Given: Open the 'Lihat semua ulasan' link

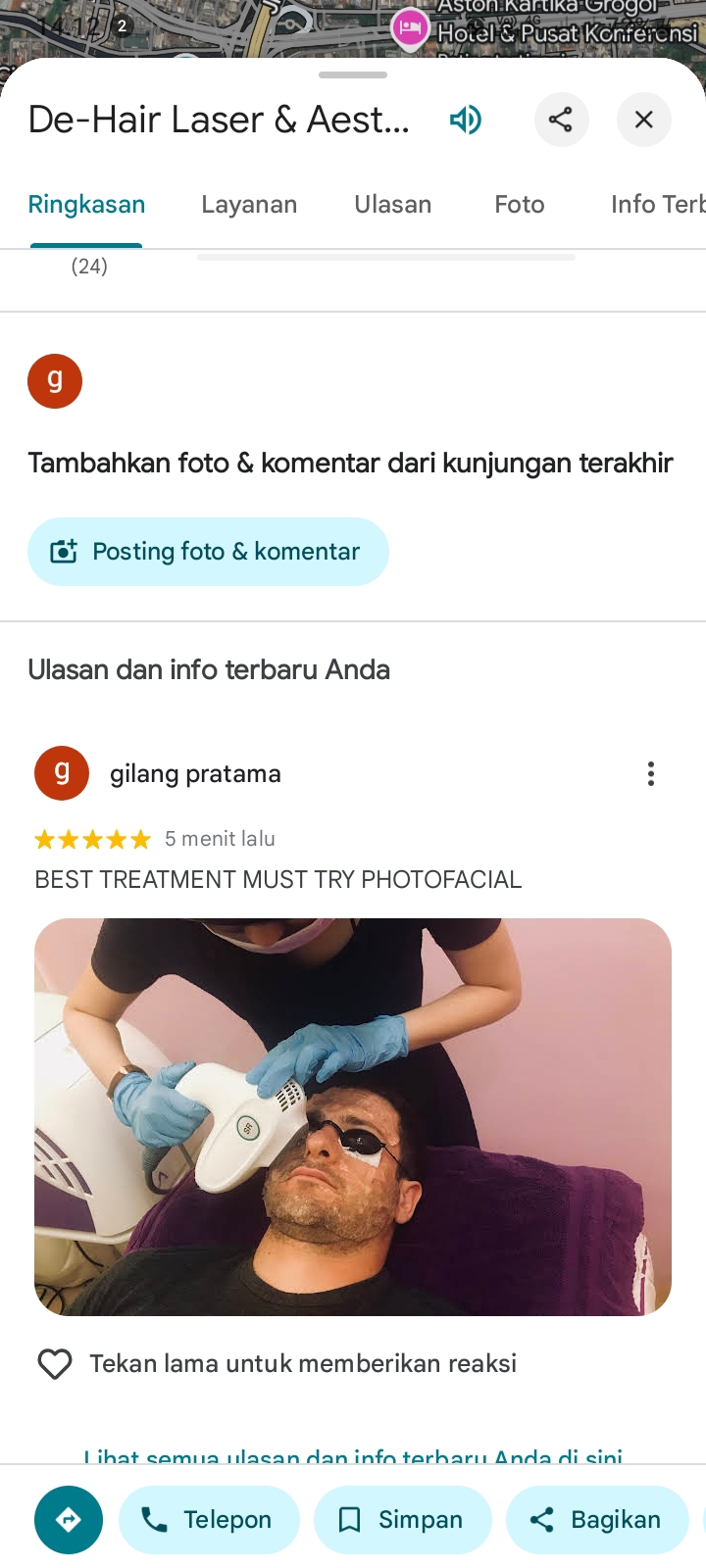Looking at the screenshot, I should coord(353,1456).
